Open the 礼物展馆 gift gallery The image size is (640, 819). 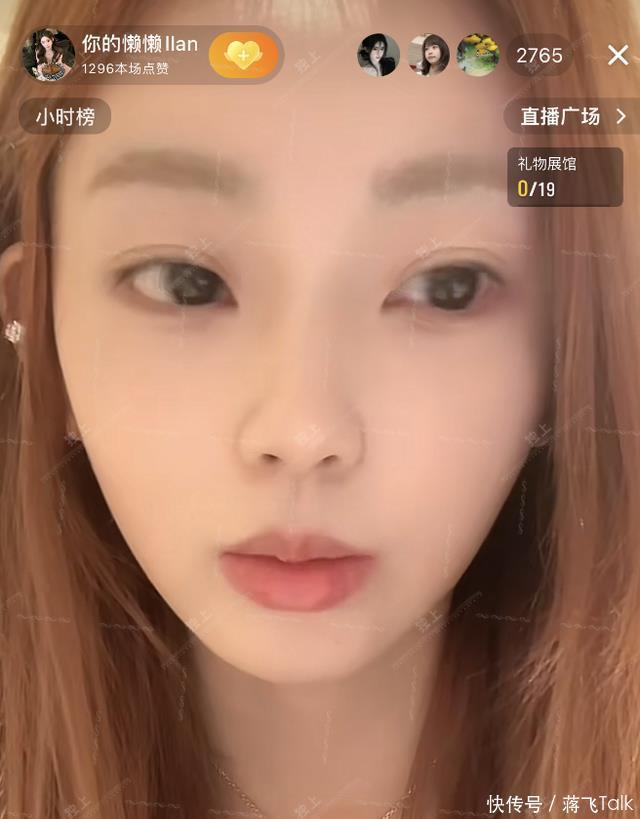[564, 177]
